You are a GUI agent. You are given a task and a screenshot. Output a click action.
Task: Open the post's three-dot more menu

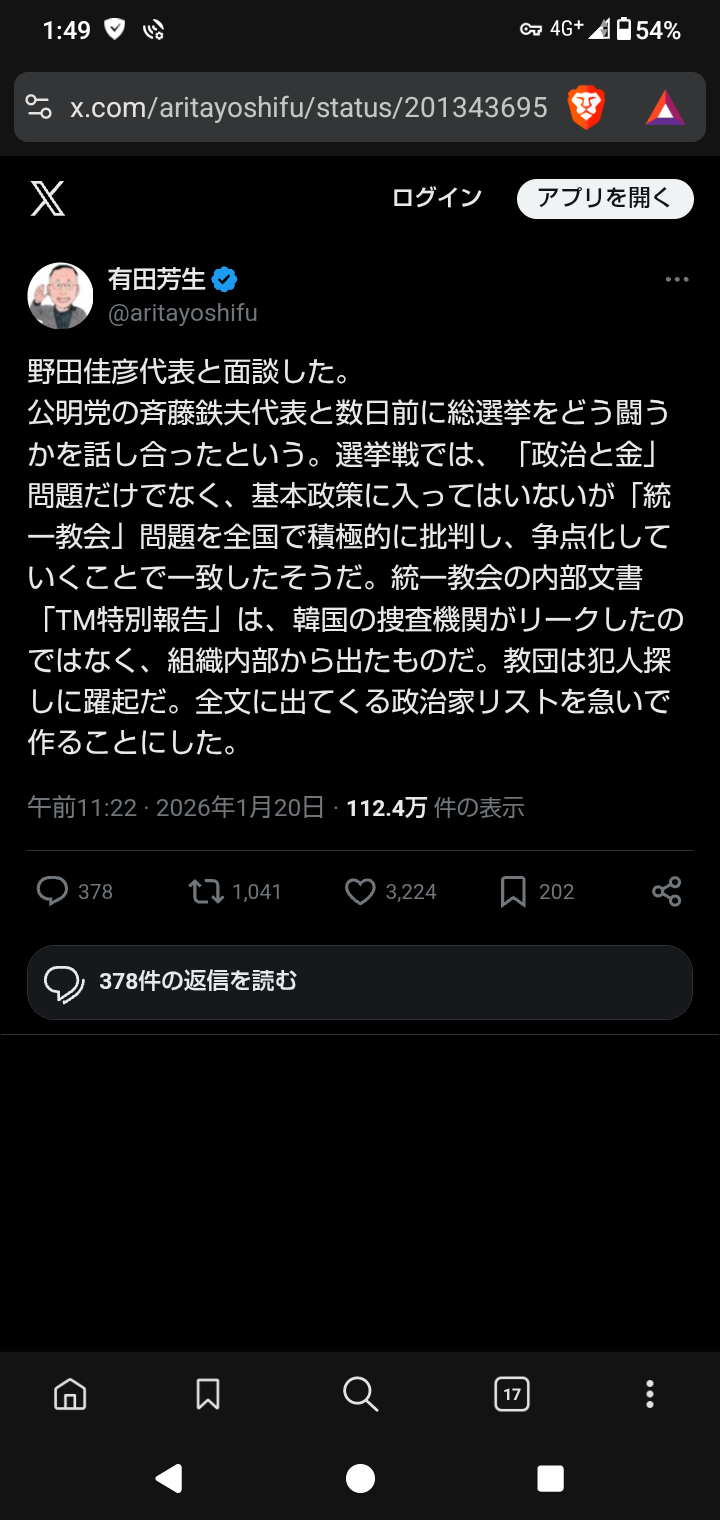click(x=677, y=280)
